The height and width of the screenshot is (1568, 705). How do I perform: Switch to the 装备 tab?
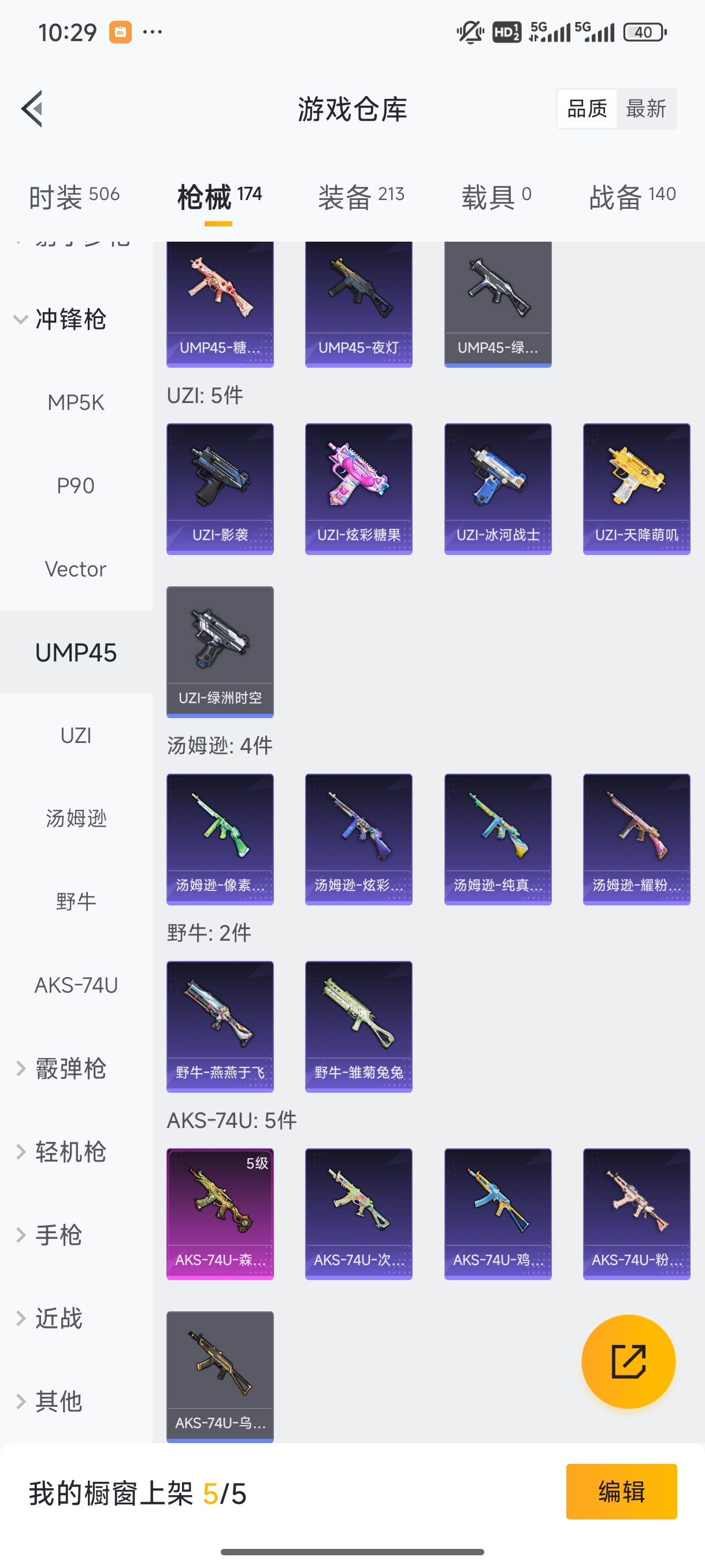(x=361, y=197)
